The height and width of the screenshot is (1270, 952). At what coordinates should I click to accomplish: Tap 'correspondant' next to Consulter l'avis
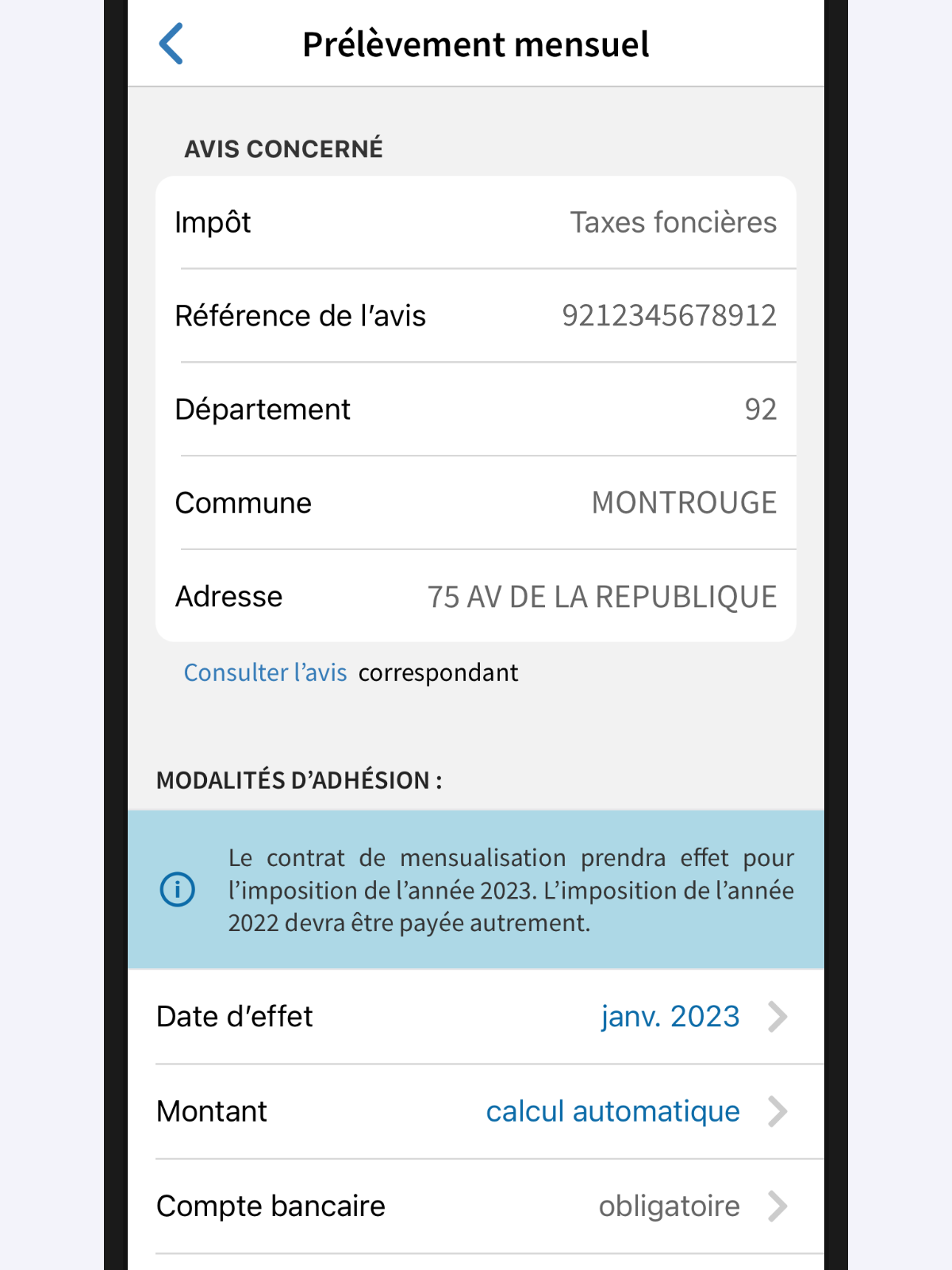438,672
